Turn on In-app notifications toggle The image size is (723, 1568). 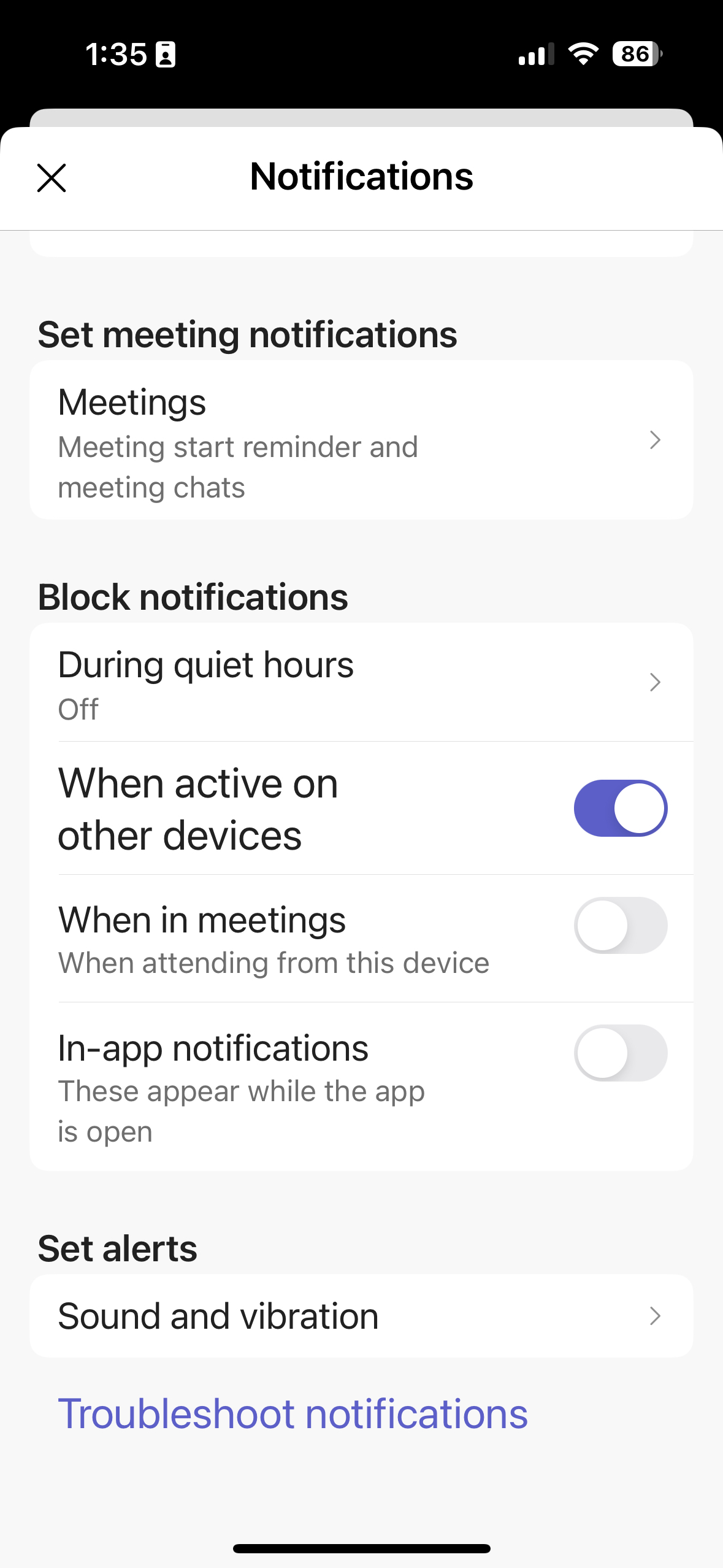[620, 1053]
